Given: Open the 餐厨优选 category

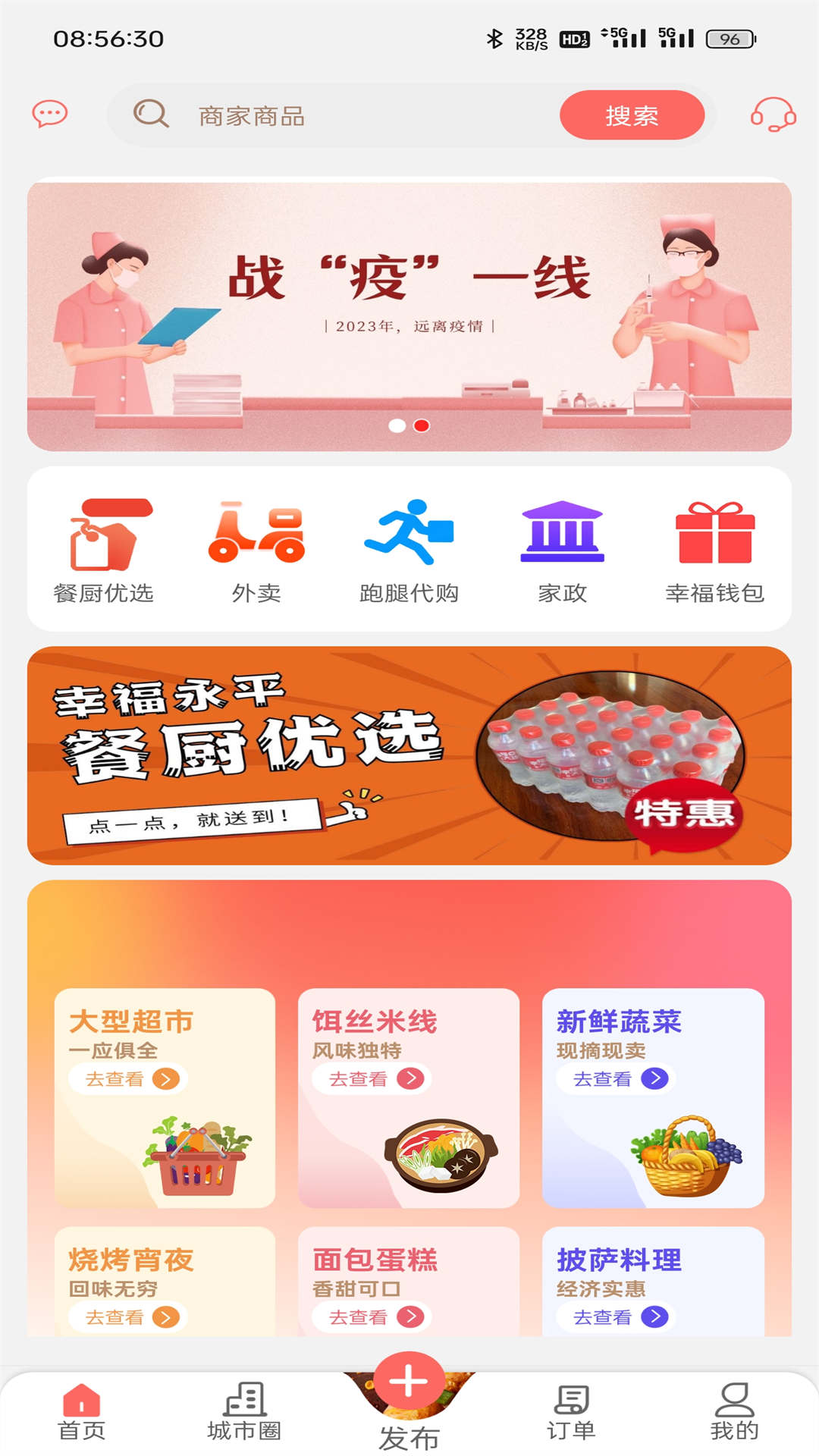Looking at the screenshot, I should (x=104, y=551).
